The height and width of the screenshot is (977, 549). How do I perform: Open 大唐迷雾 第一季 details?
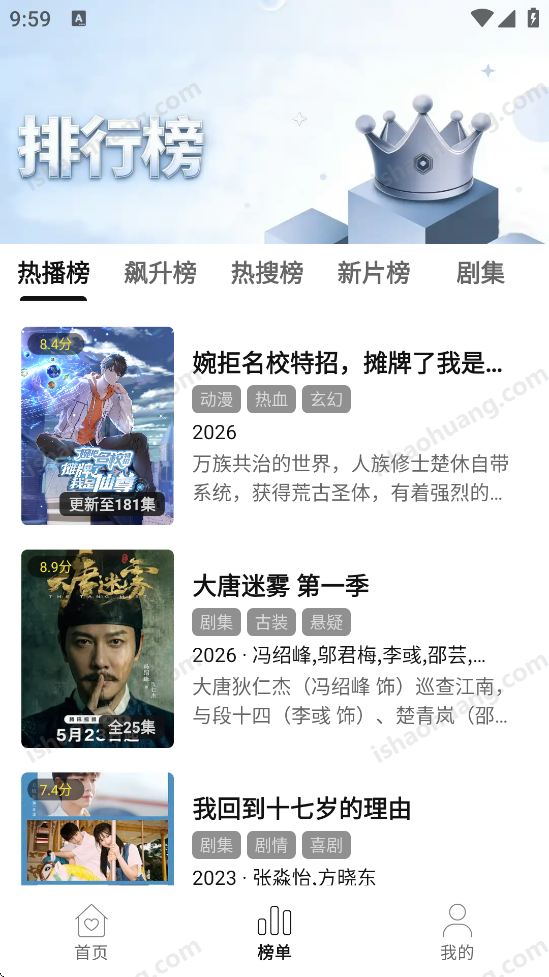tap(274, 649)
